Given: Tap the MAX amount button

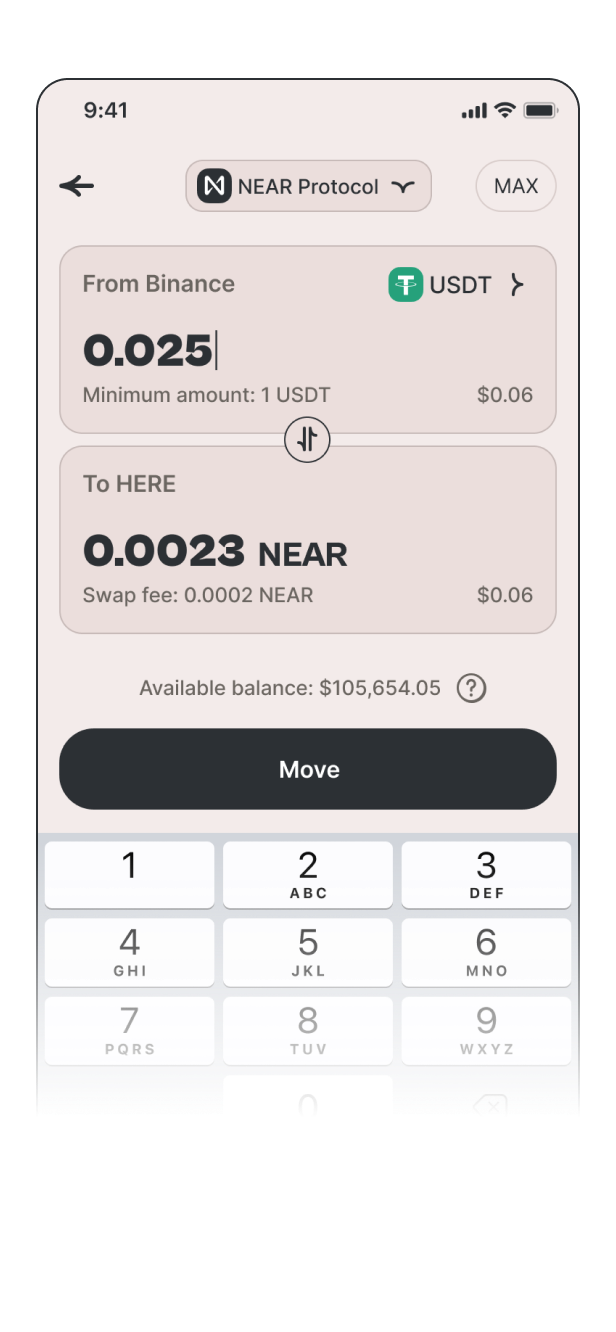Looking at the screenshot, I should (516, 186).
